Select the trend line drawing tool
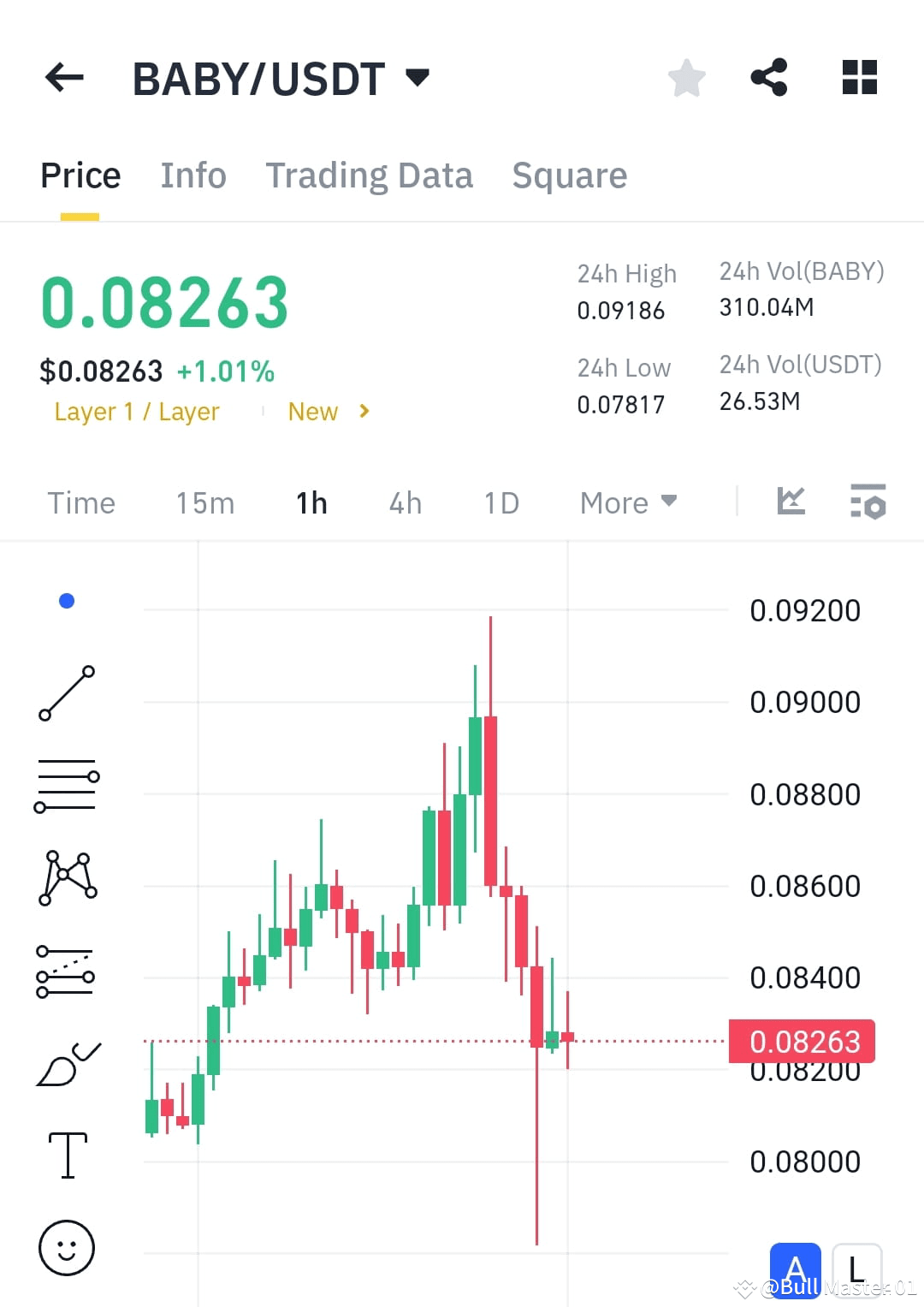Screen dimensions: 924x1307 pos(66,693)
